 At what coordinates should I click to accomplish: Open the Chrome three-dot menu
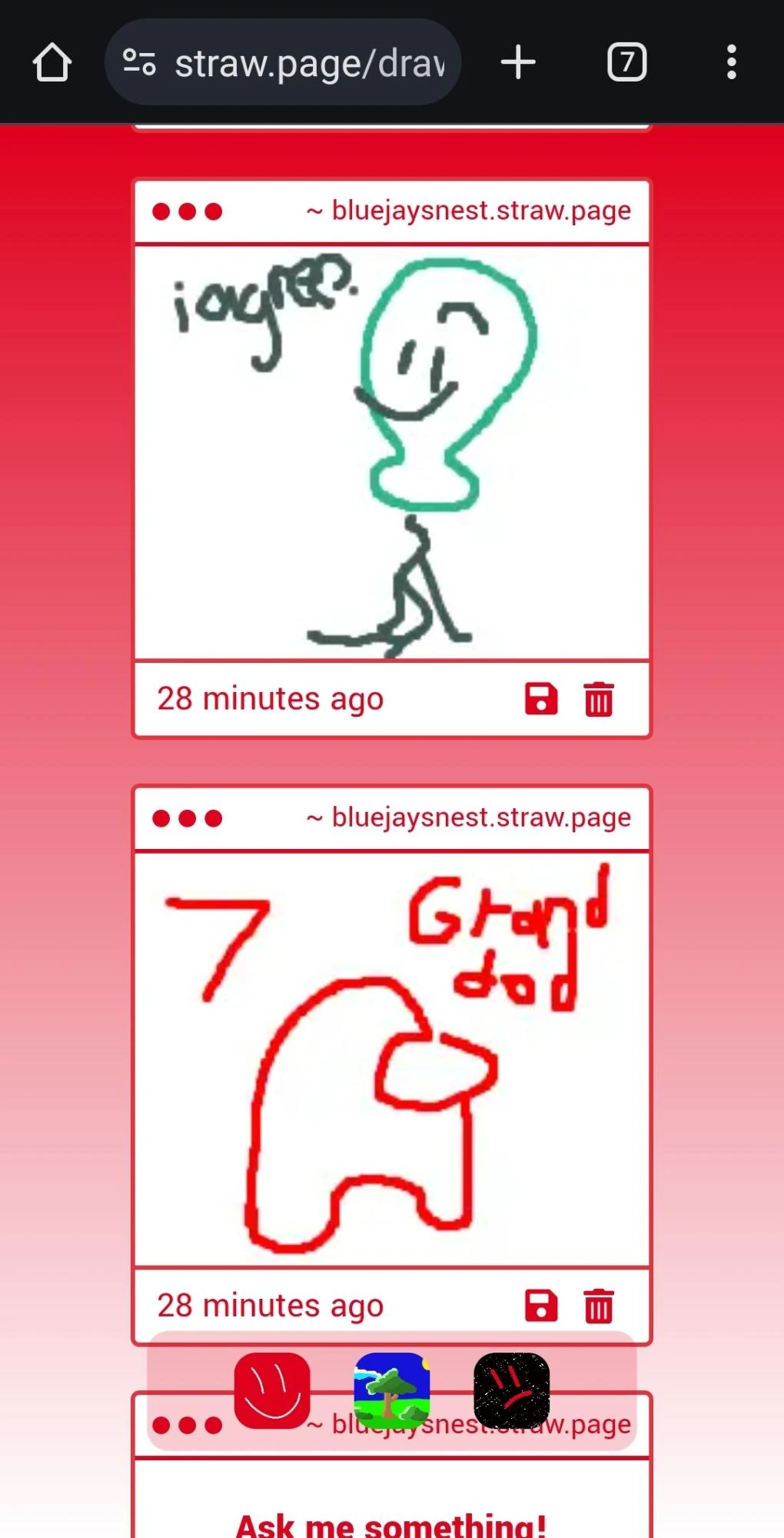[x=732, y=62]
